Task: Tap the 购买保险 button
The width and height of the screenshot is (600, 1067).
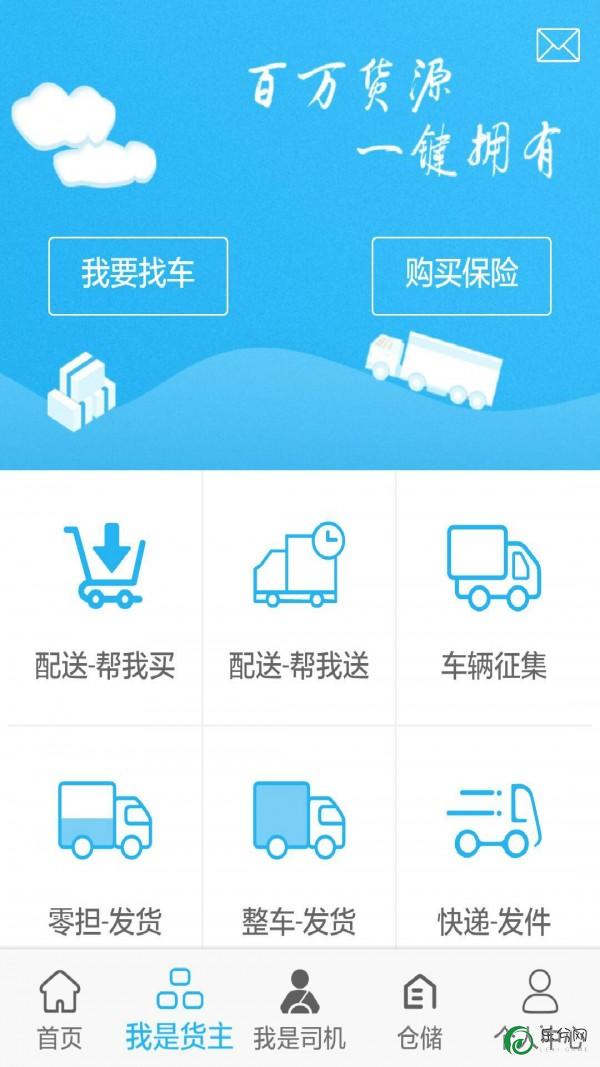Action: click(461, 276)
